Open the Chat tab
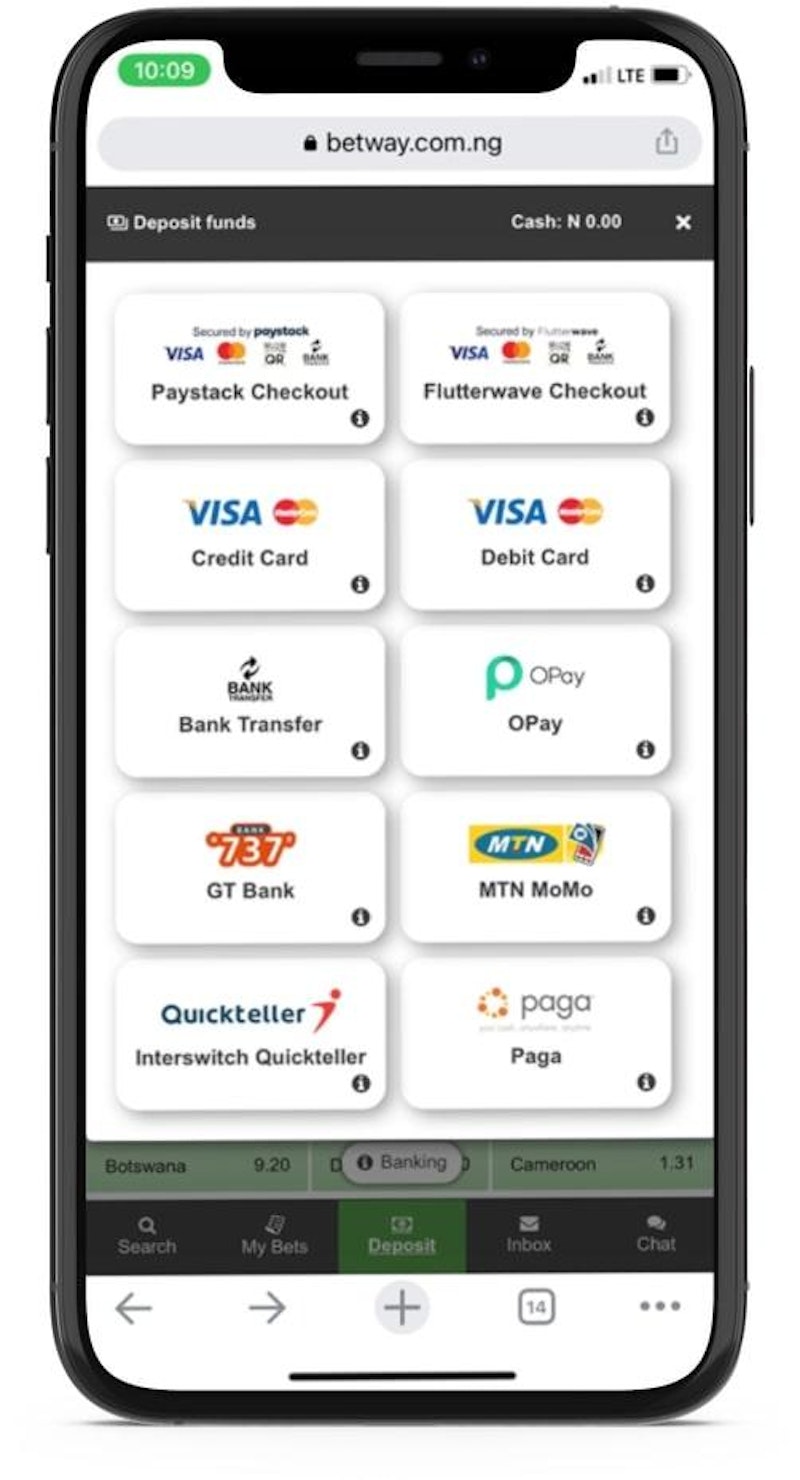 (656, 1235)
